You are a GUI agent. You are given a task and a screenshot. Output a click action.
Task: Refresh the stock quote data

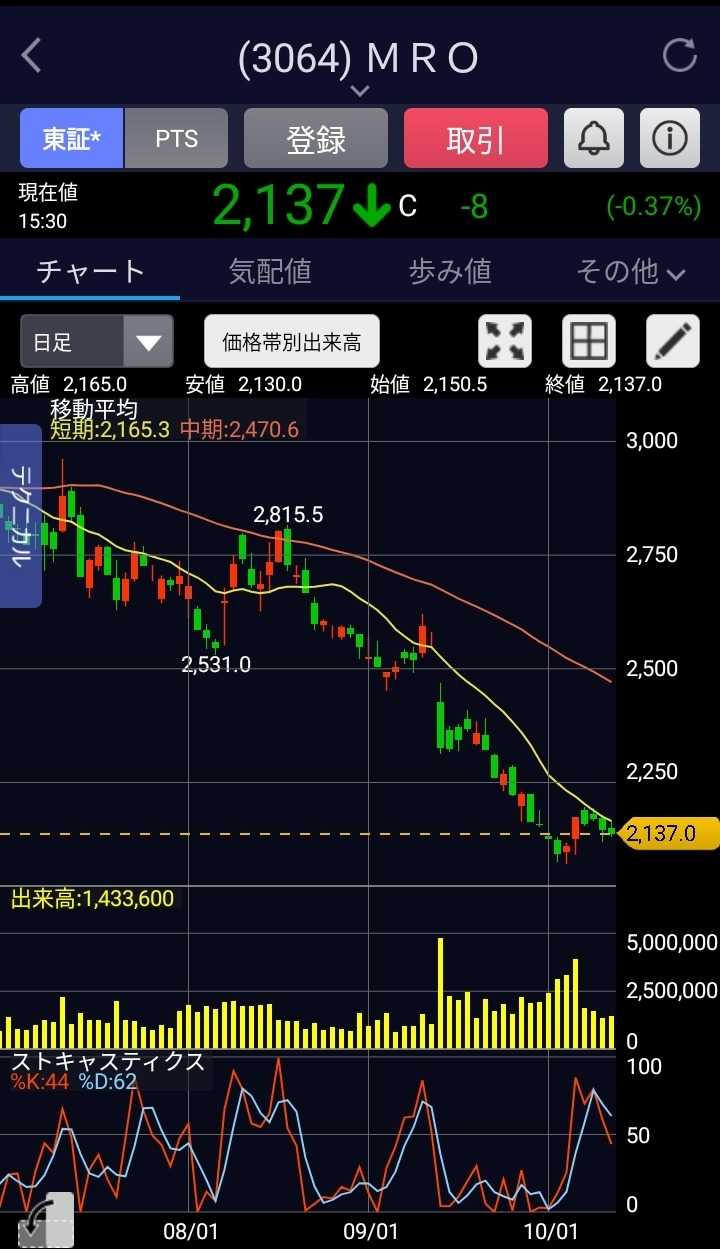679,56
